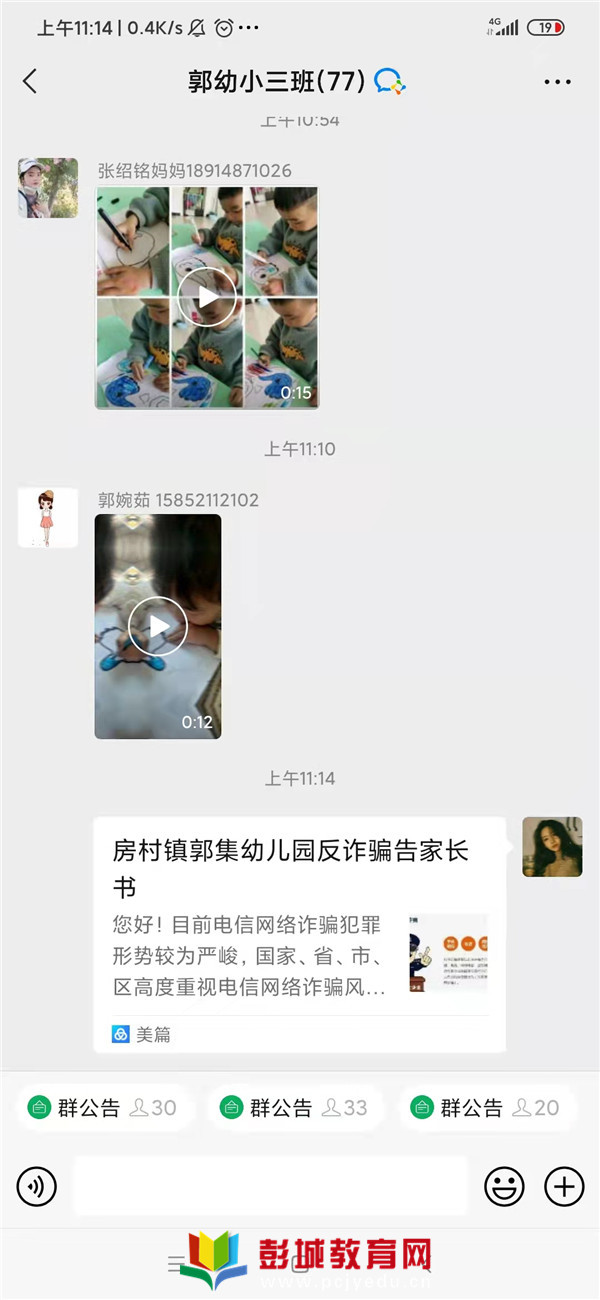Tap 郭婉茹's profile avatar
This screenshot has height=1300, width=600.
[x=48, y=518]
